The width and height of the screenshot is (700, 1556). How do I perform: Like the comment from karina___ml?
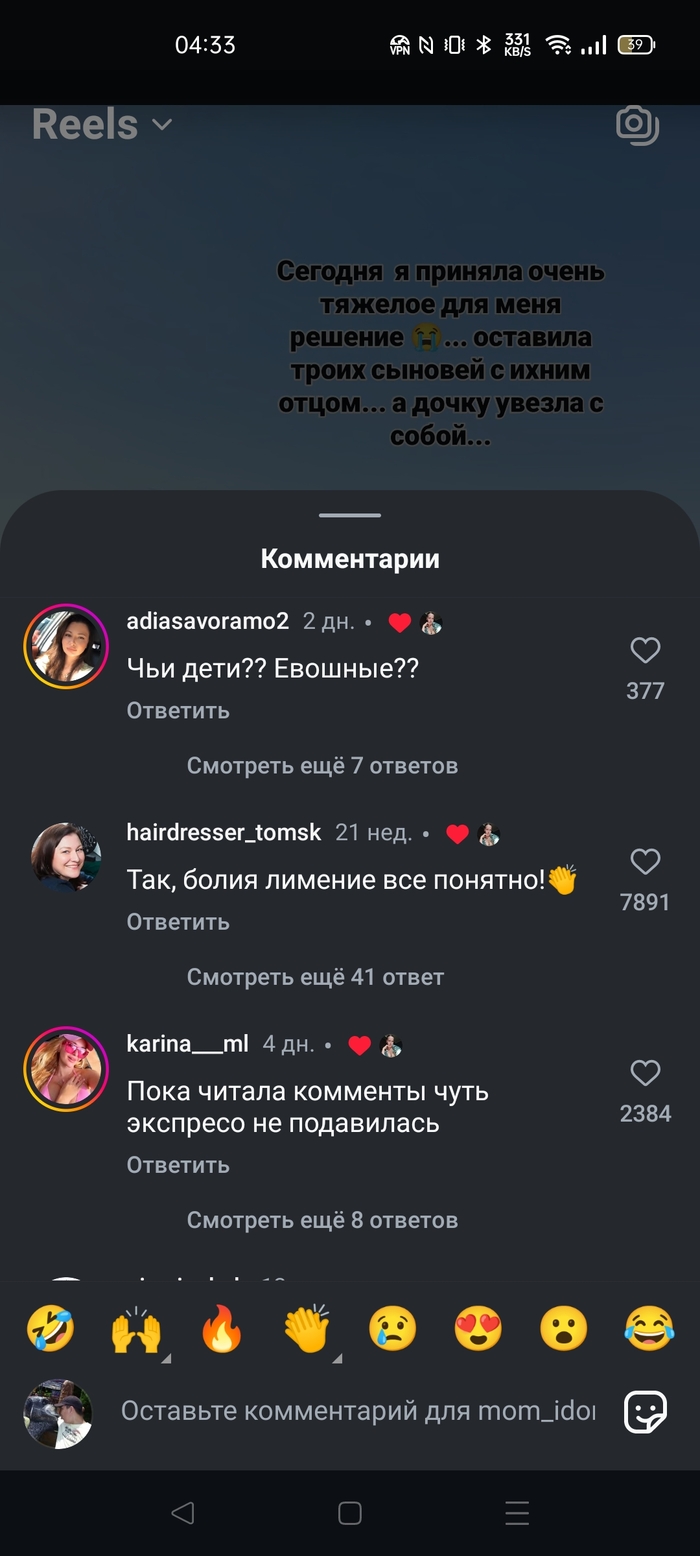point(645,1073)
